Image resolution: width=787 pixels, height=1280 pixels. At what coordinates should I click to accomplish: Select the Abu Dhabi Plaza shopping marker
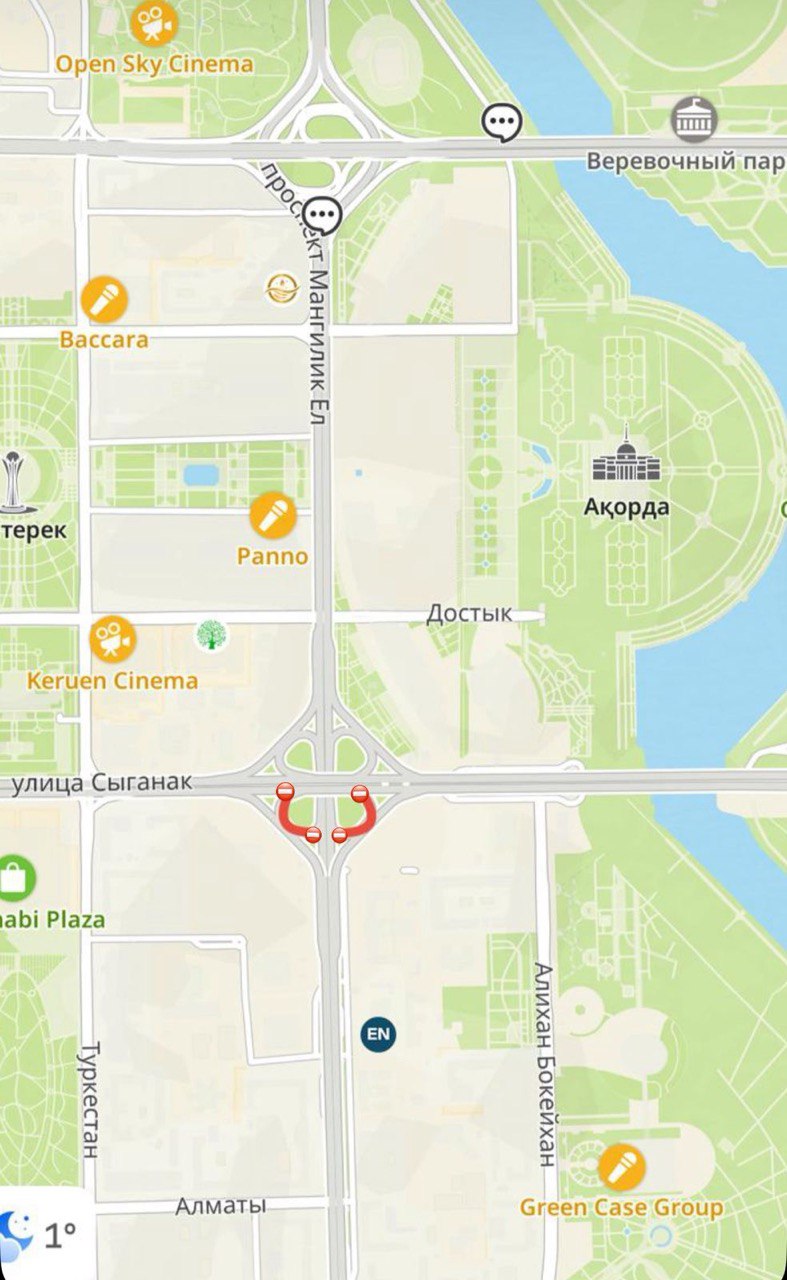tap(14, 879)
